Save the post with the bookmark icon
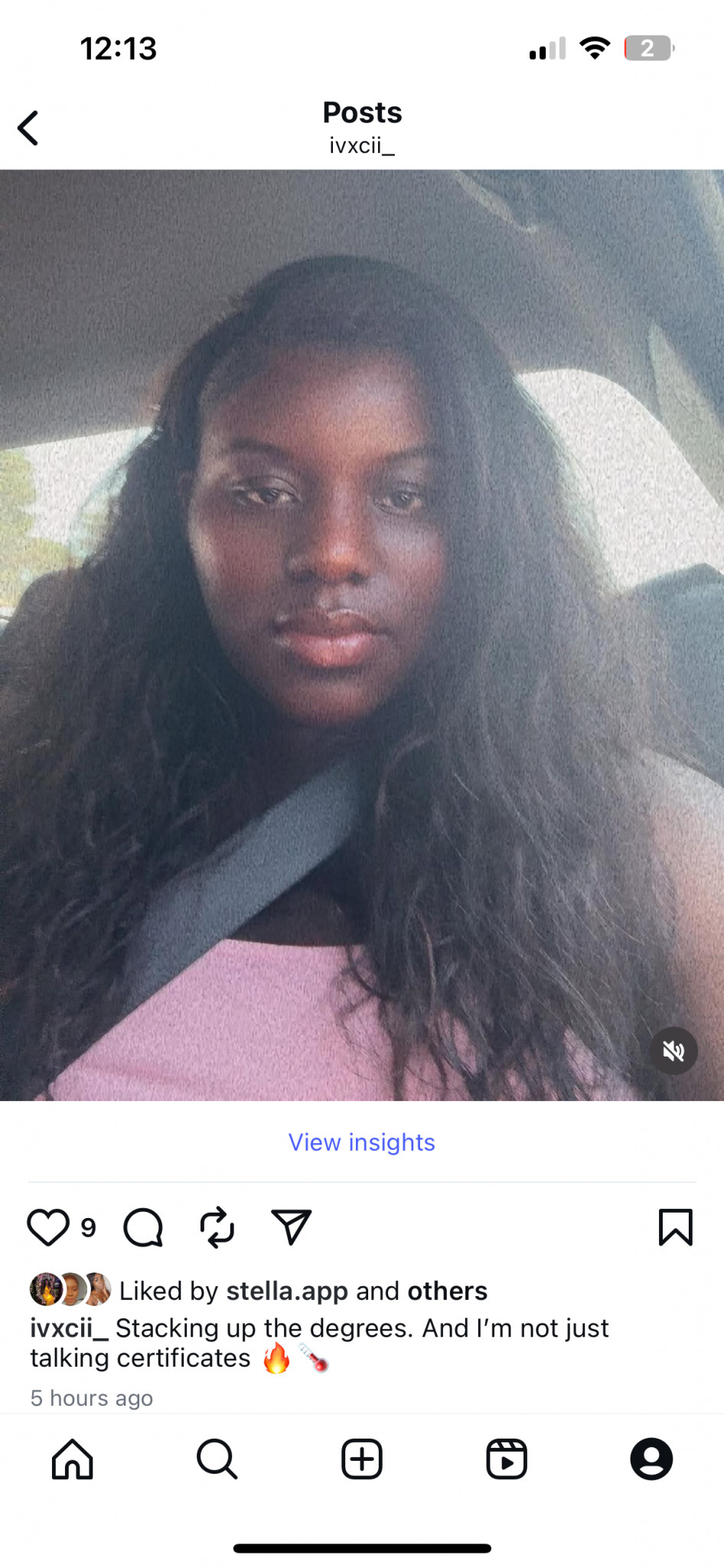This screenshot has width=724, height=1568. click(675, 1227)
